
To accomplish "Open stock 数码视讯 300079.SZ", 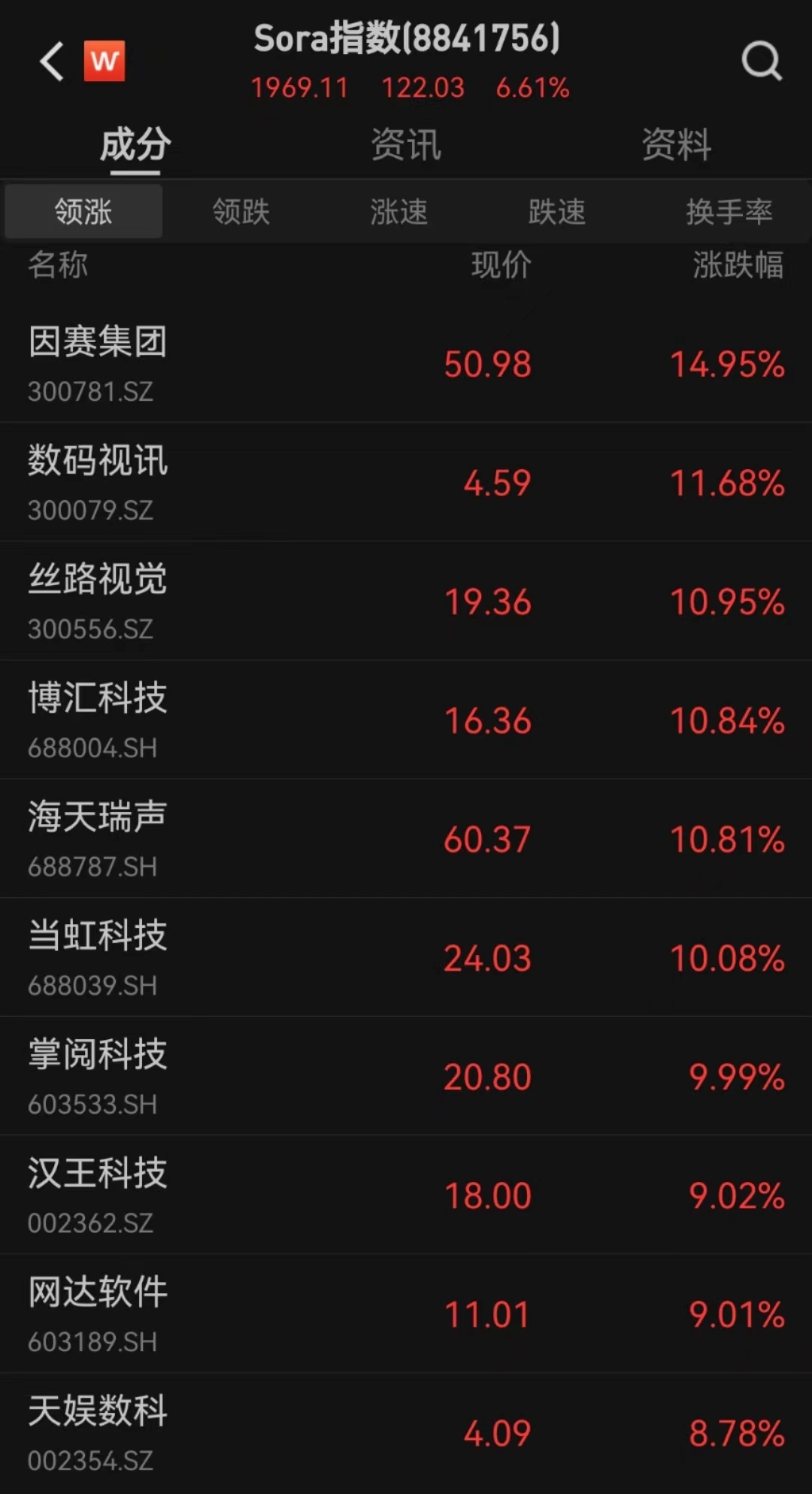I will click(x=406, y=482).
